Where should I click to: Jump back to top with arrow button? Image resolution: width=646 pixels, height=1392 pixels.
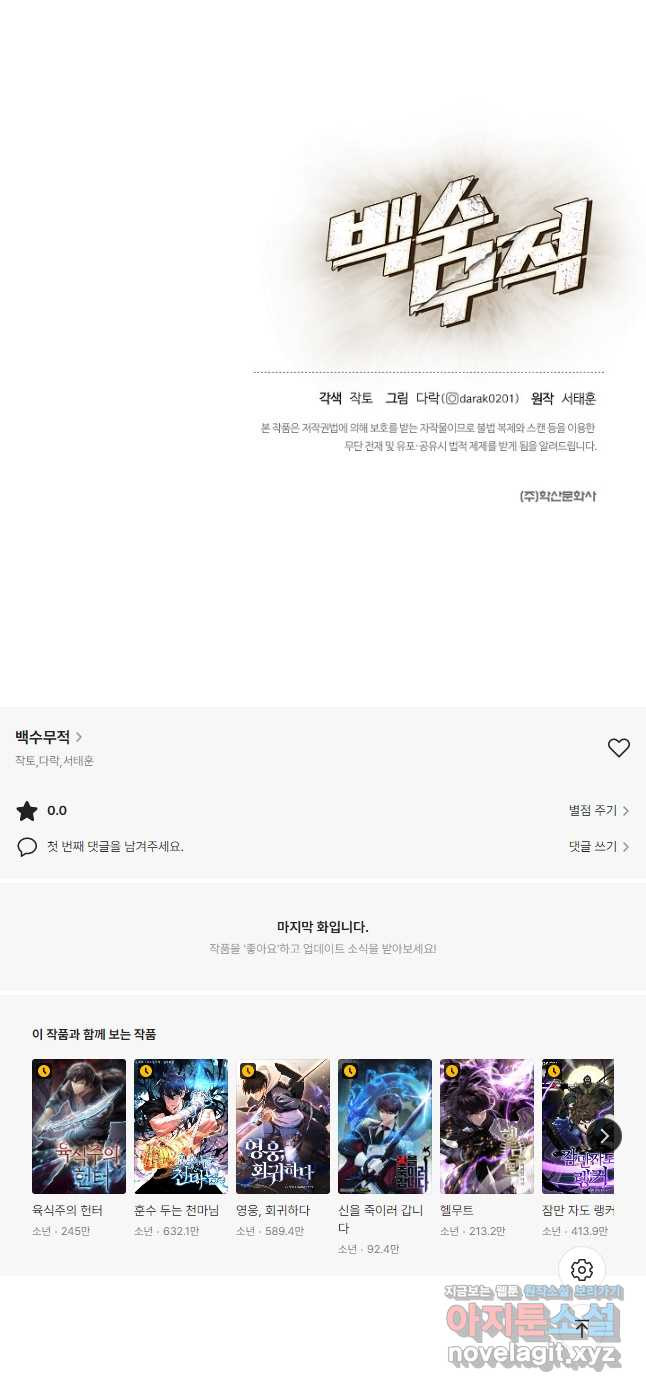coord(582,1329)
